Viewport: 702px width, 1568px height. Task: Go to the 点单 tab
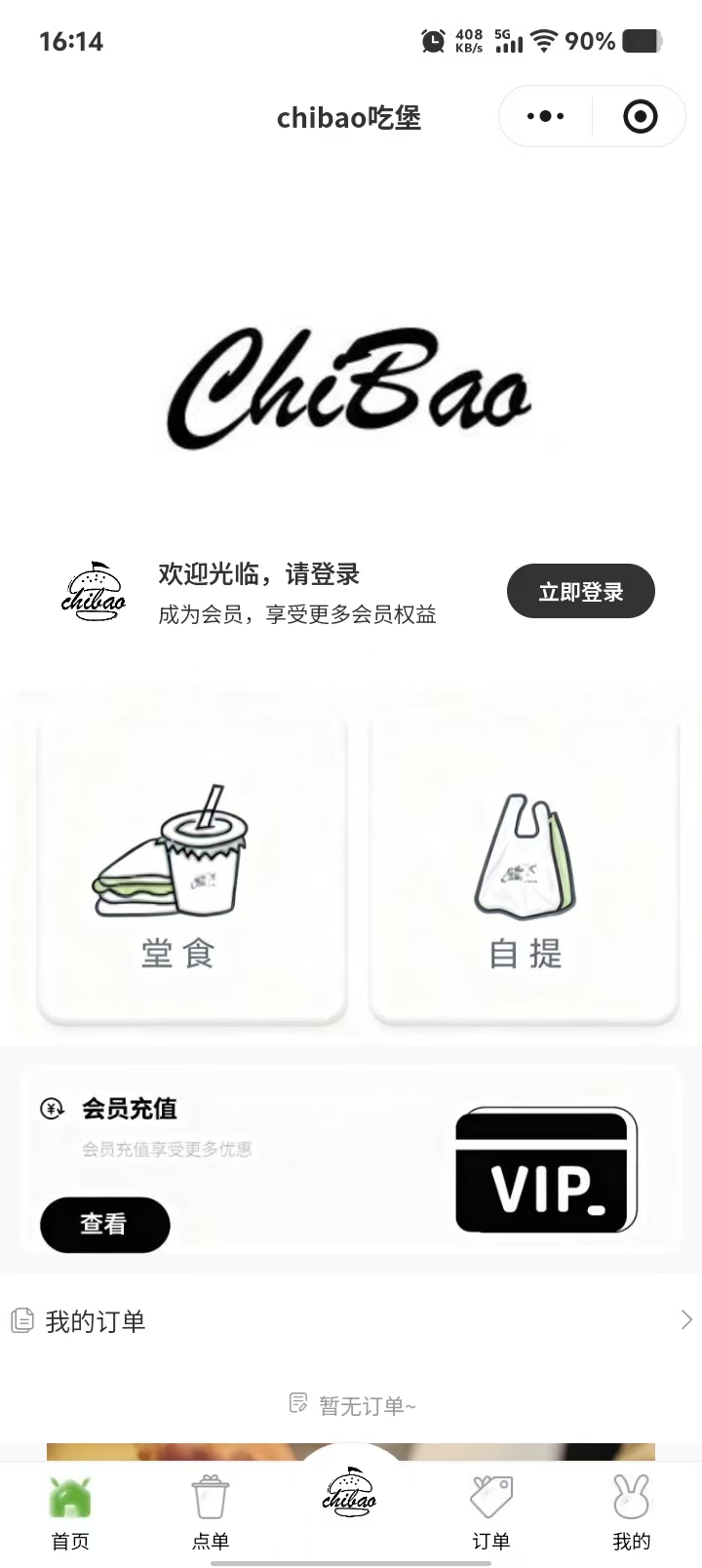click(x=211, y=1511)
